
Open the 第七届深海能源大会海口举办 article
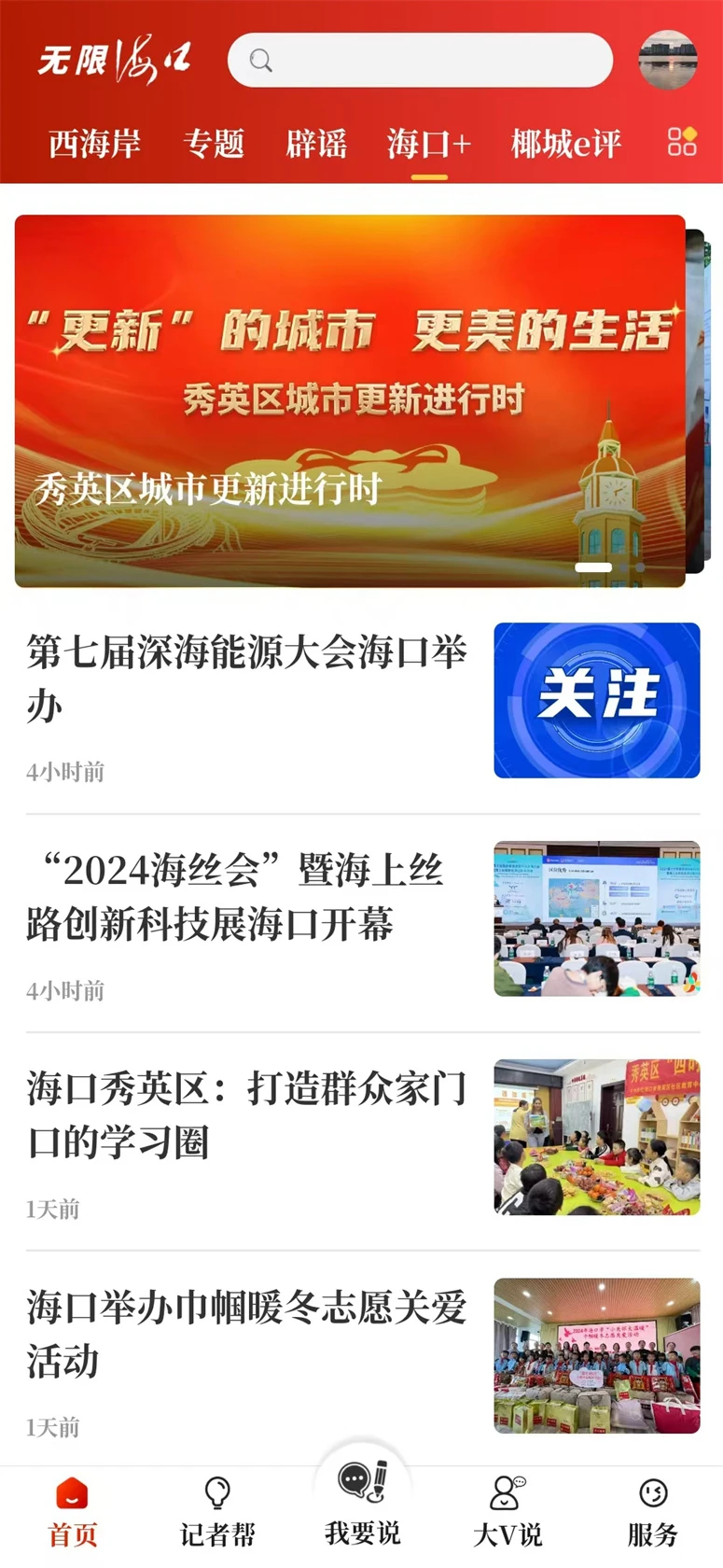tap(247, 679)
